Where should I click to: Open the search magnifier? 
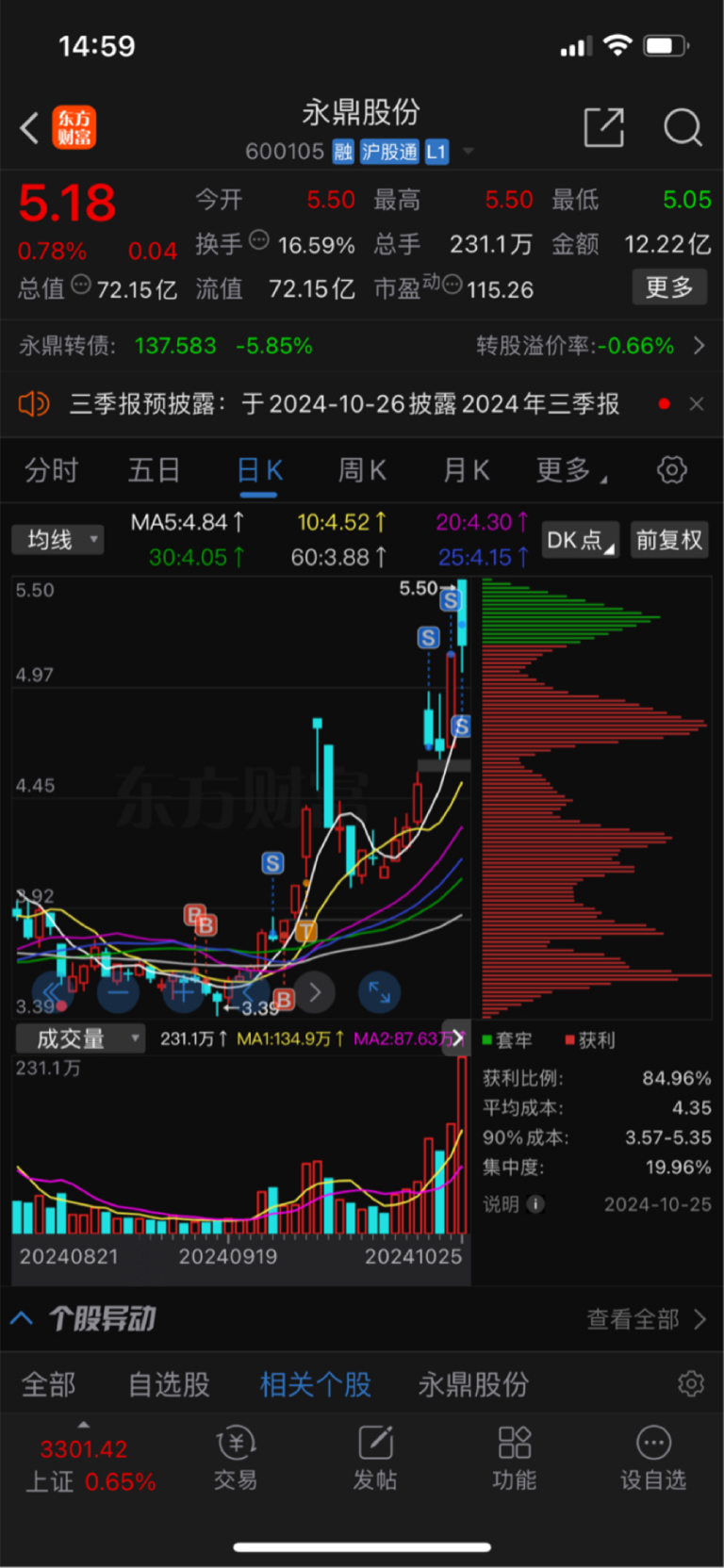click(682, 127)
